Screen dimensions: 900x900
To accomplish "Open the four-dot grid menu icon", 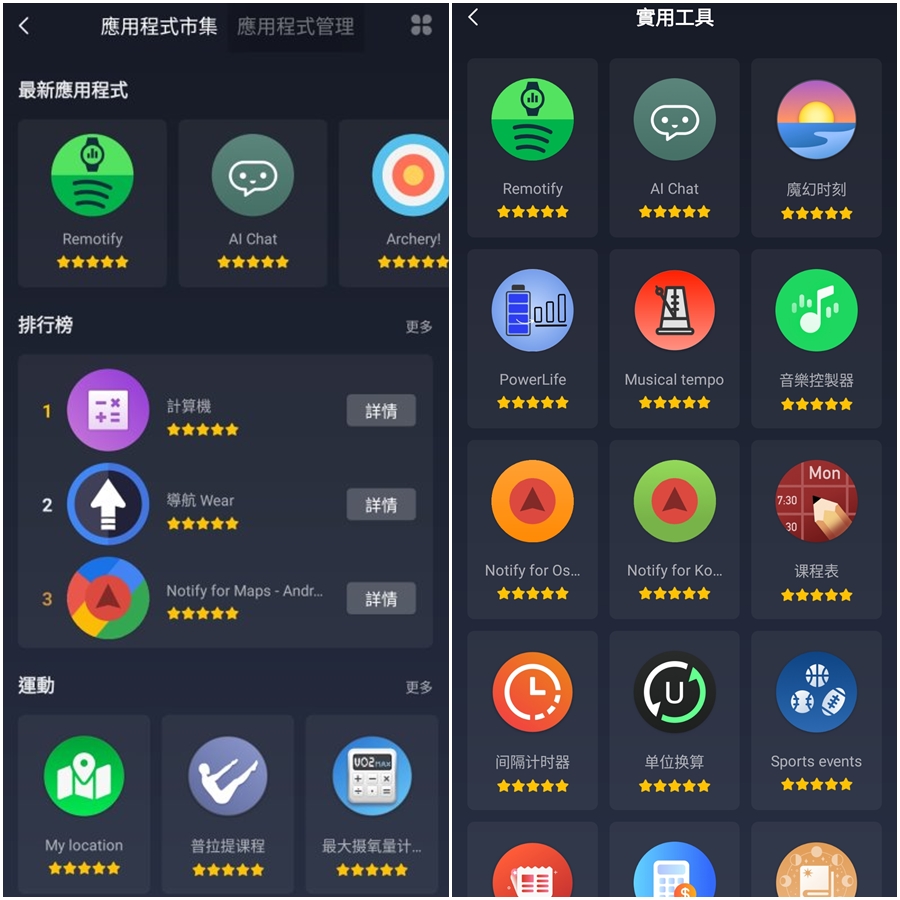I will pyautogui.click(x=421, y=26).
